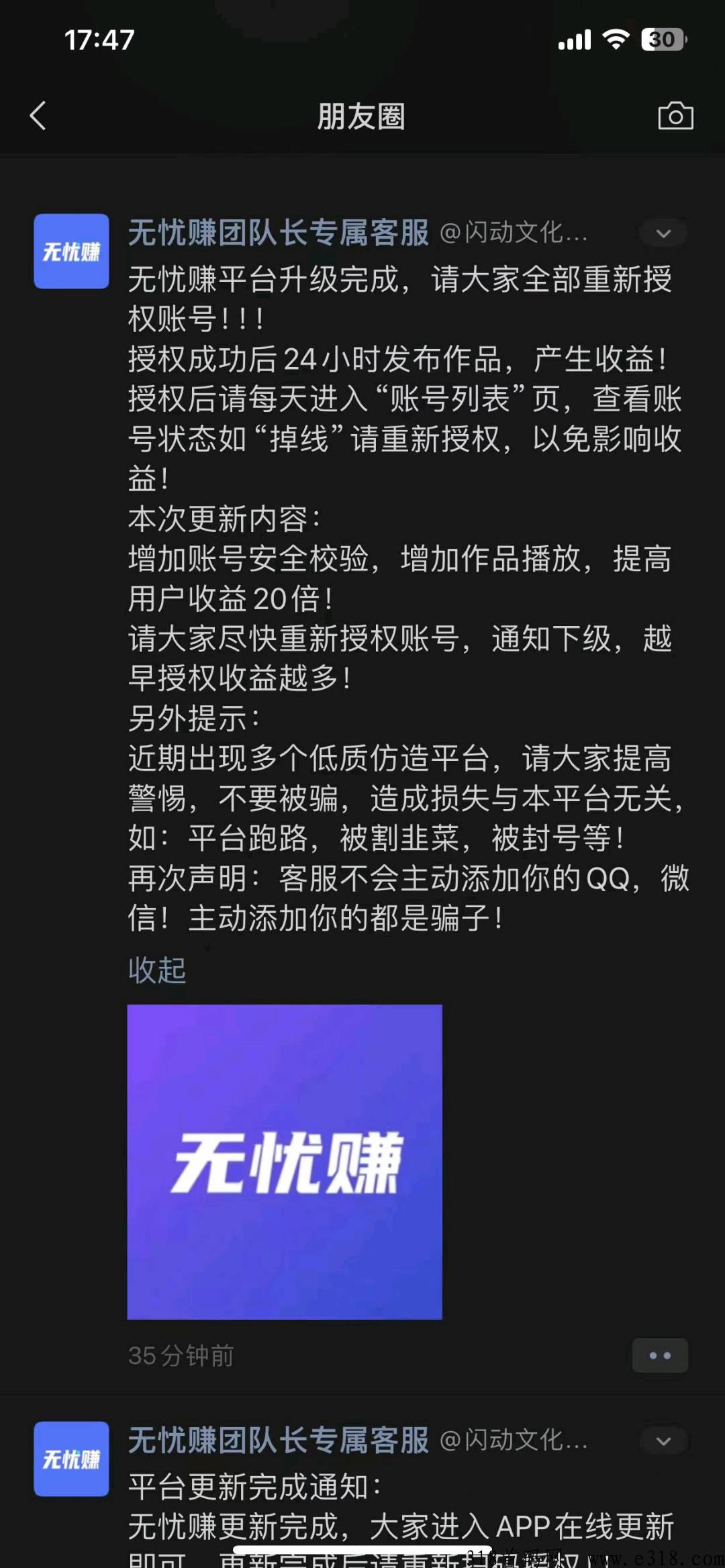Screen dimensions: 725x1568
Task: Go back from the 朋友圈 page
Action: tap(38, 116)
